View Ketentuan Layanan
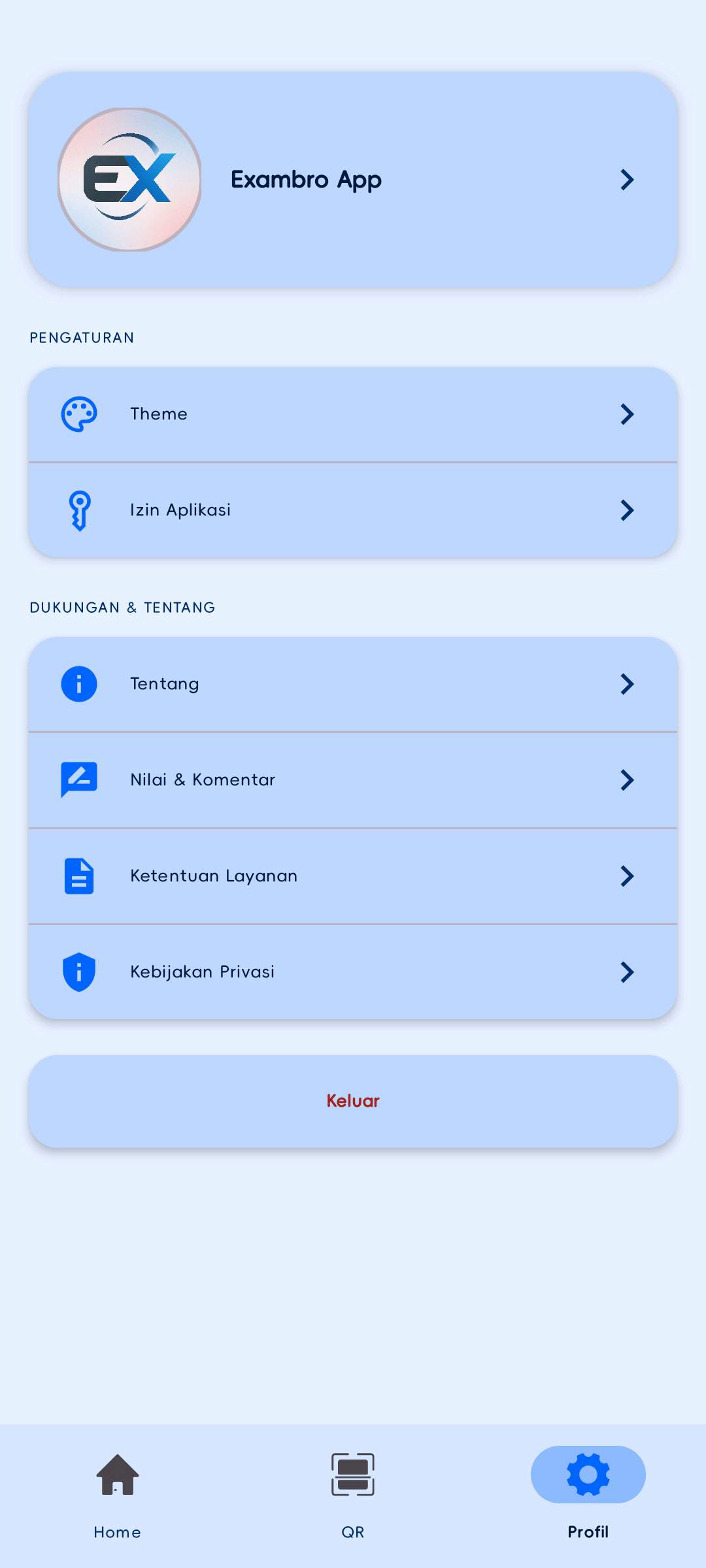Viewport: 706px width, 1568px height. tap(353, 876)
